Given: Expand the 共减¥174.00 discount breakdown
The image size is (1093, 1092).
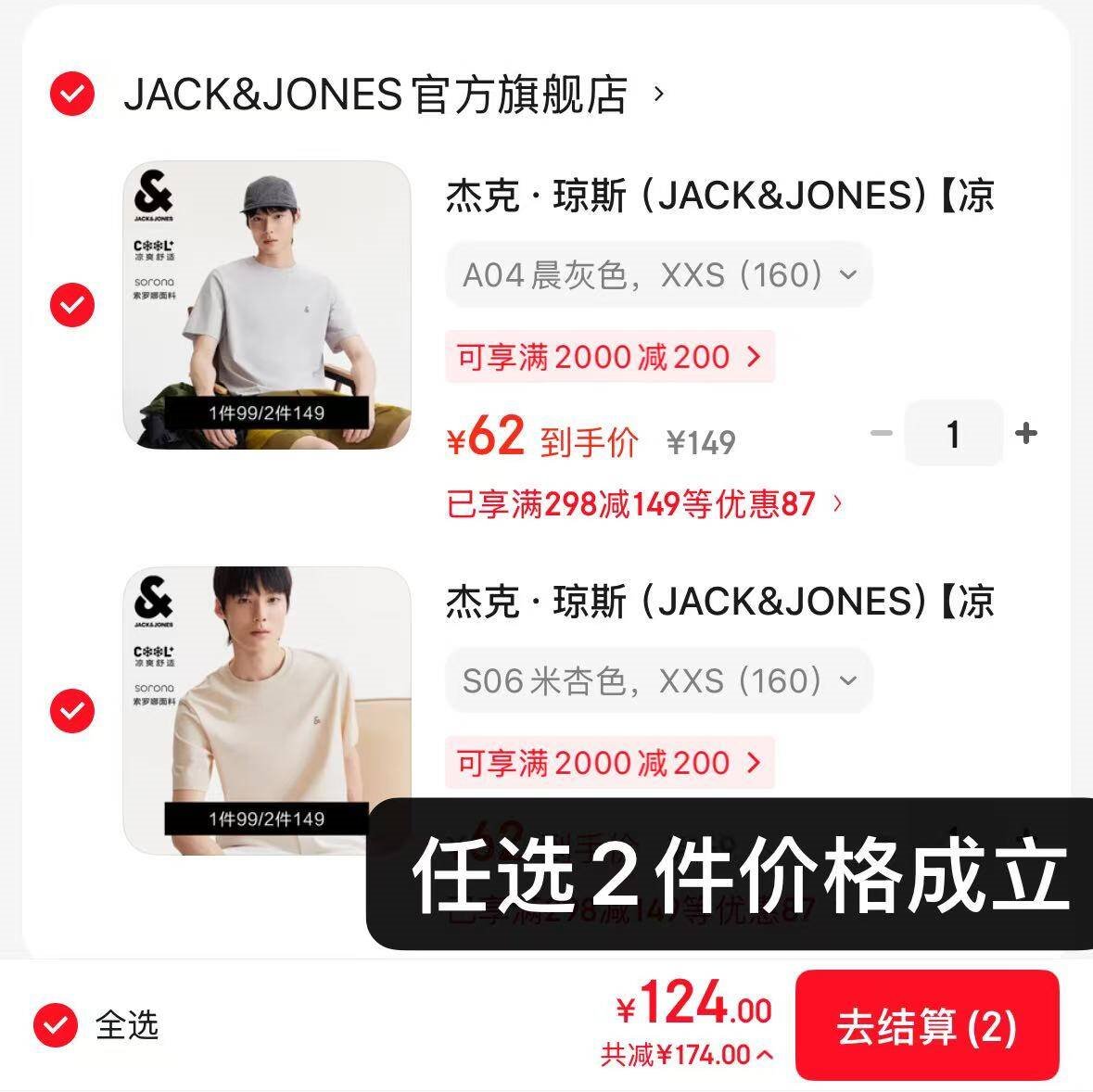Looking at the screenshot, I should point(687,1055).
